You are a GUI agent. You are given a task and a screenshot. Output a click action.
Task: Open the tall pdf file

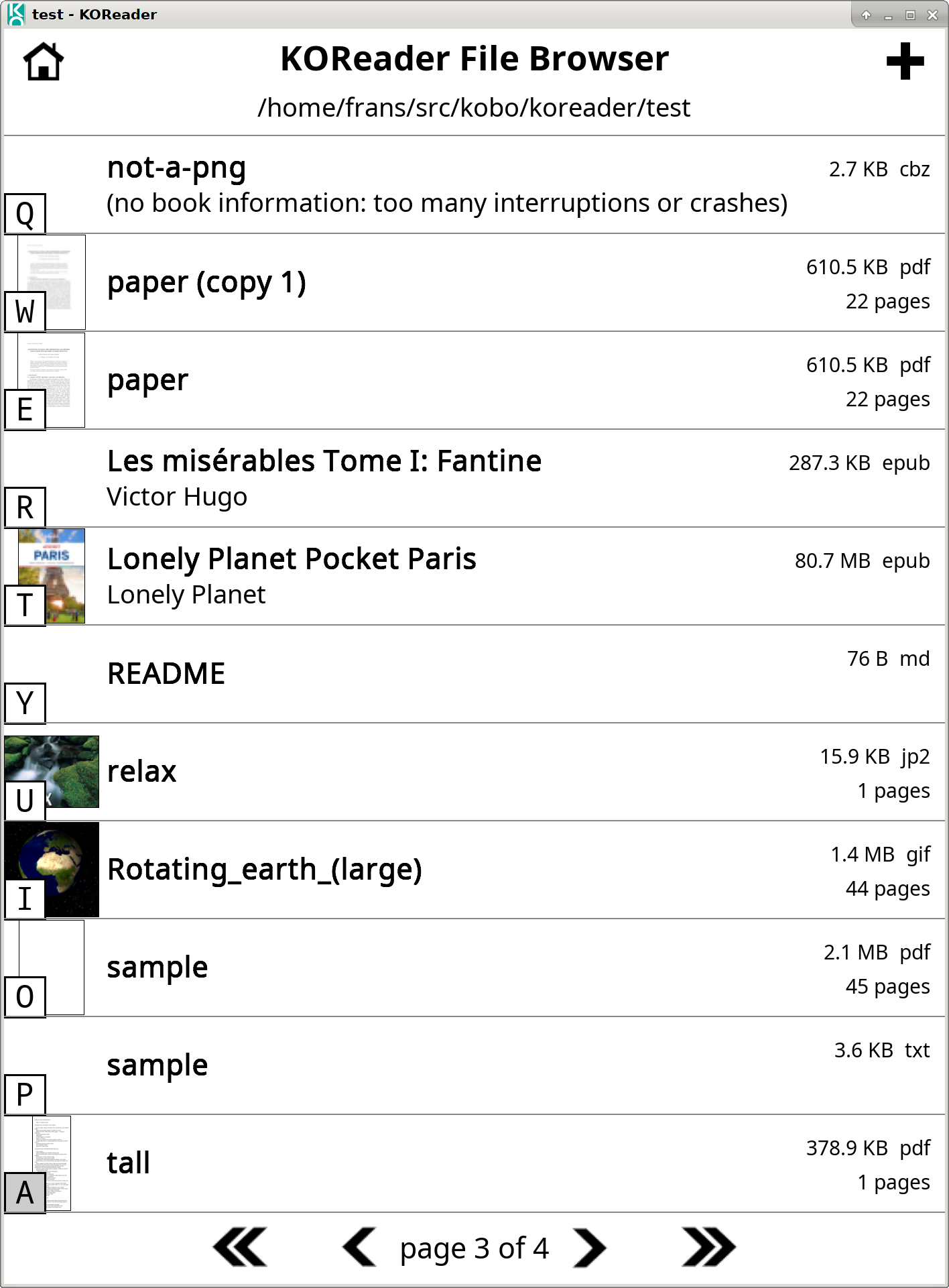pos(469,1164)
